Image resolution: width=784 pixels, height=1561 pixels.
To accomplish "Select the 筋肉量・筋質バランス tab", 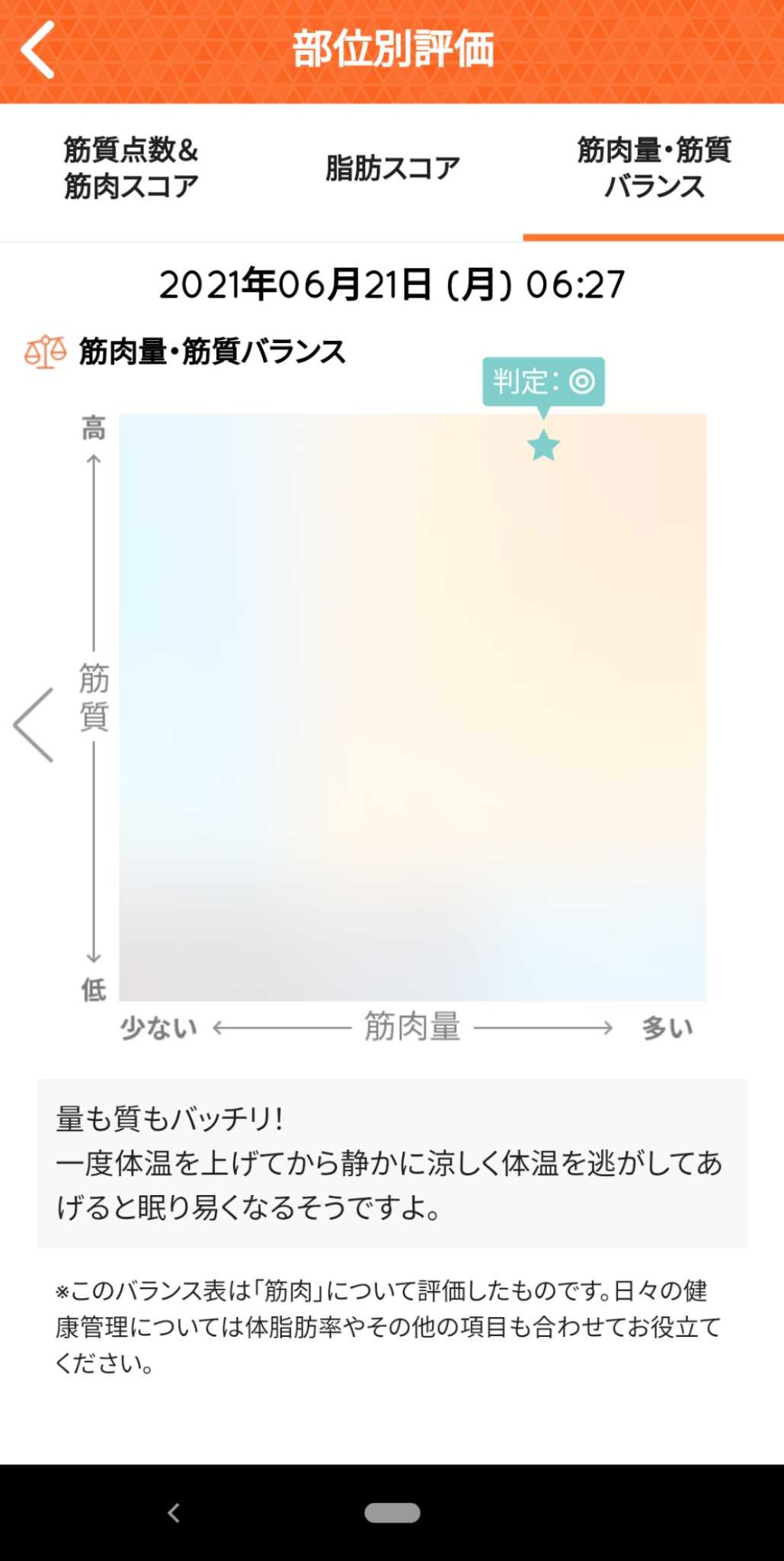I will tap(654, 168).
